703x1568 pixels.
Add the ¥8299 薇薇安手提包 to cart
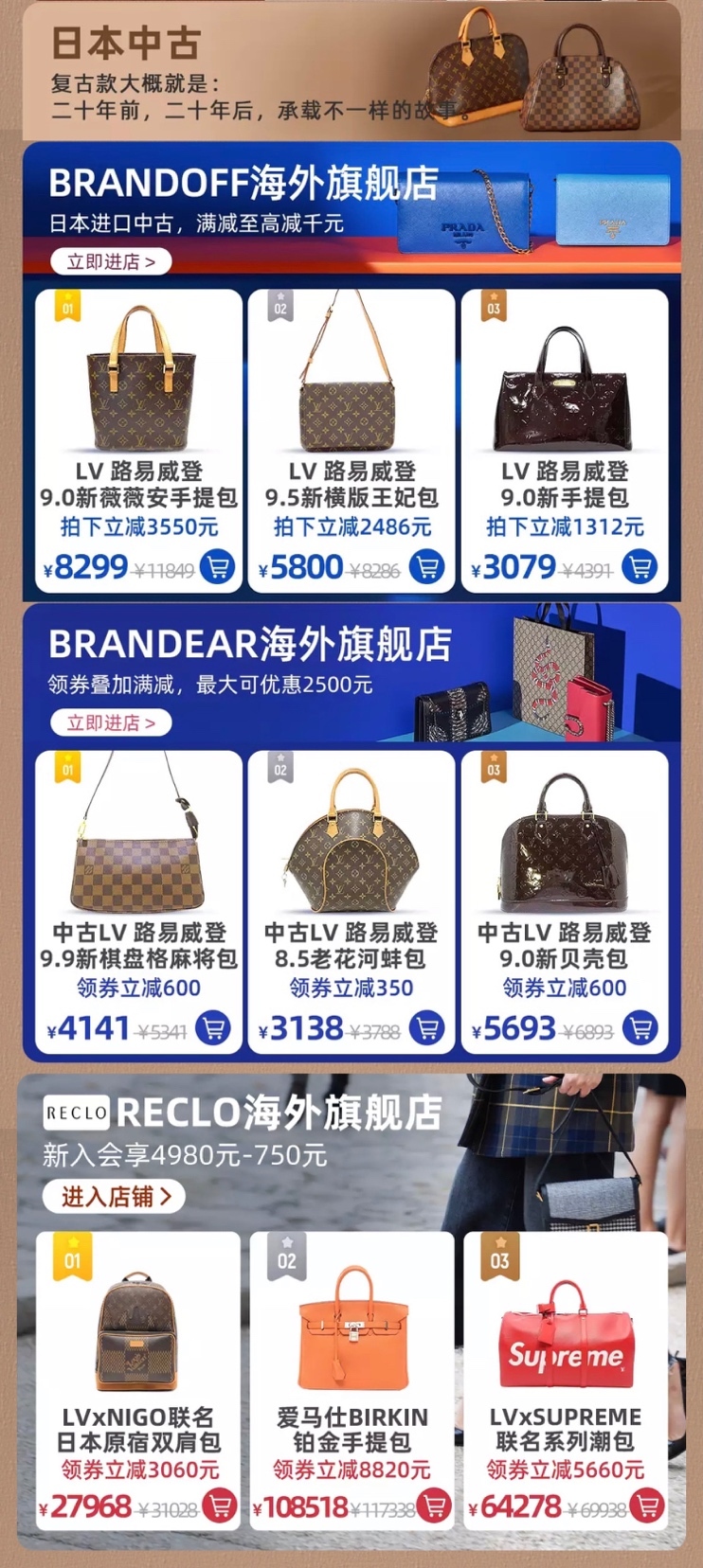pos(217,567)
